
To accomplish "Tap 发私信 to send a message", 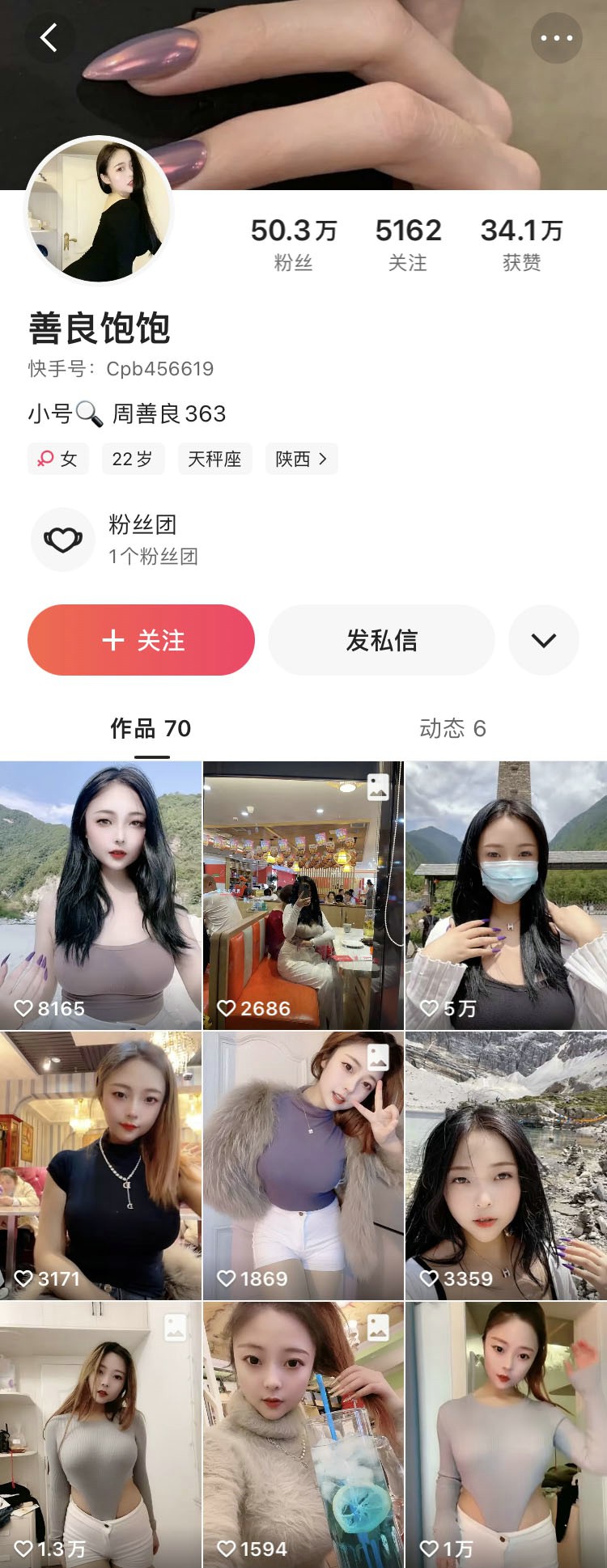I will [381, 640].
